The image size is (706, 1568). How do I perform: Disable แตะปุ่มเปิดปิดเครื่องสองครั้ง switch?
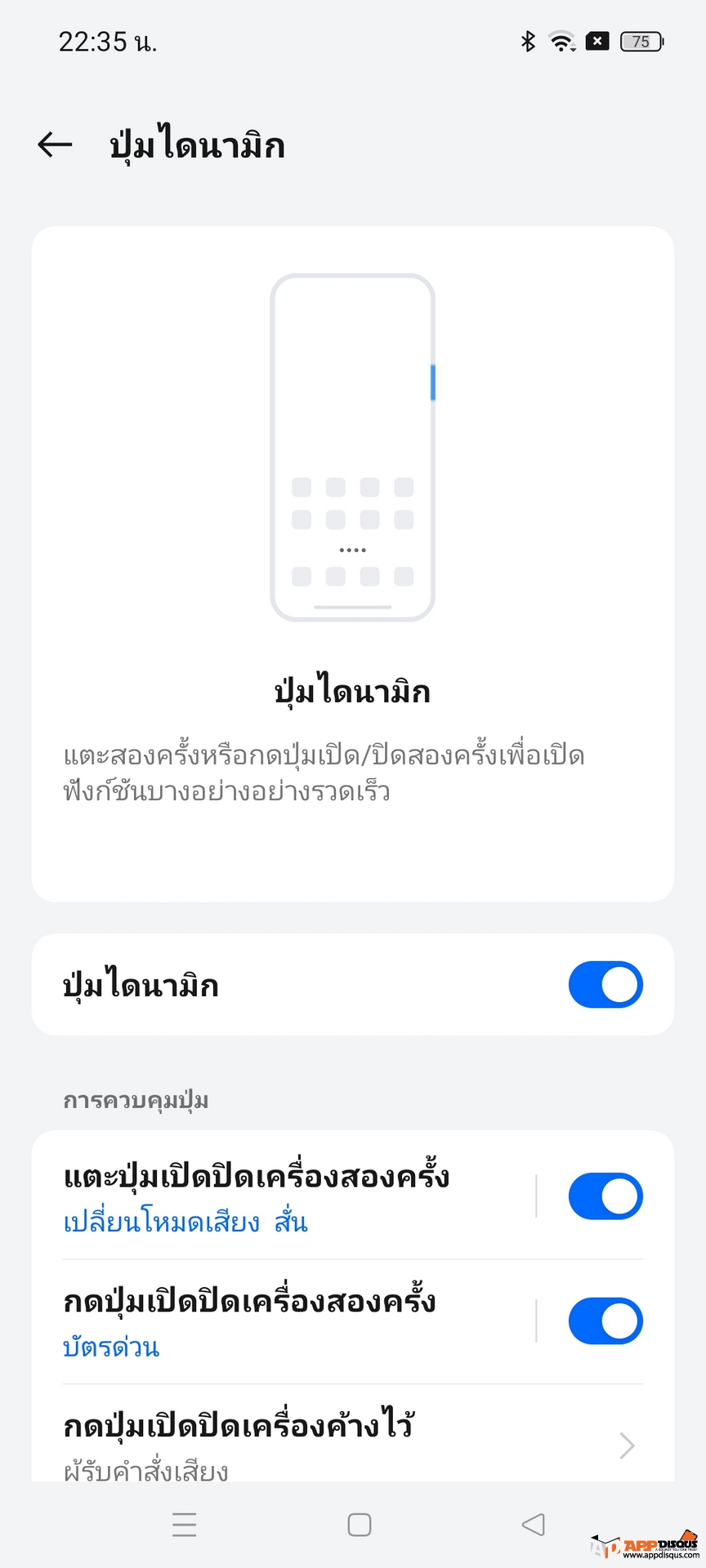[x=605, y=1196]
